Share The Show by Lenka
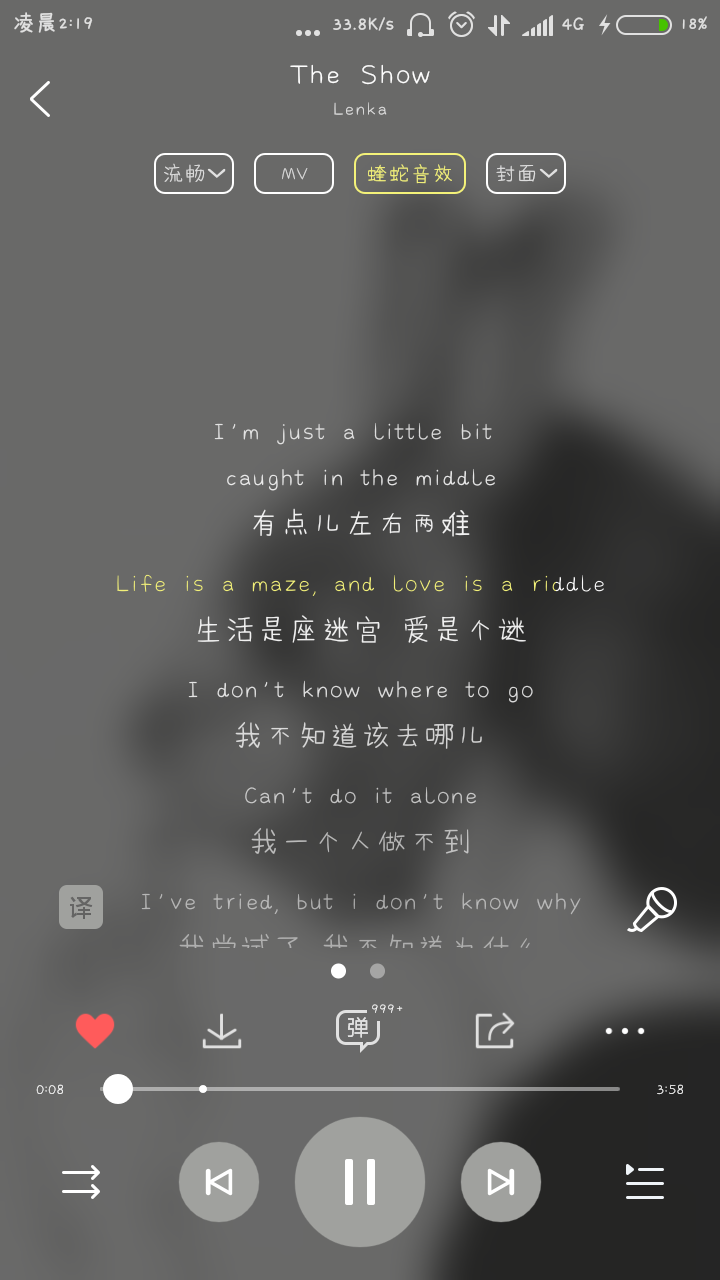 (494, 1030)
